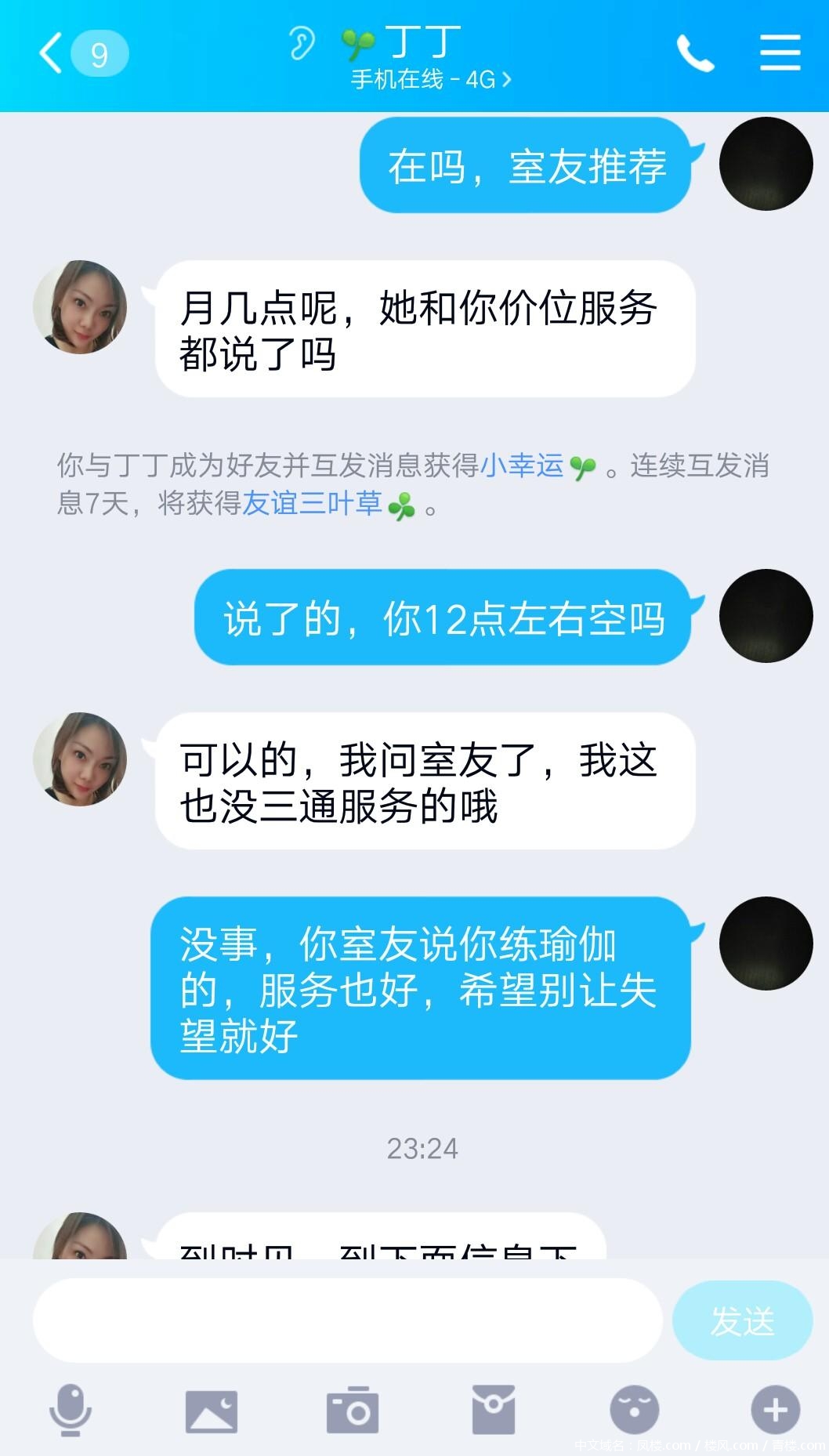
Task: Open the 小幸运 link
Action: pyautogui.click(x=522, y=465)
